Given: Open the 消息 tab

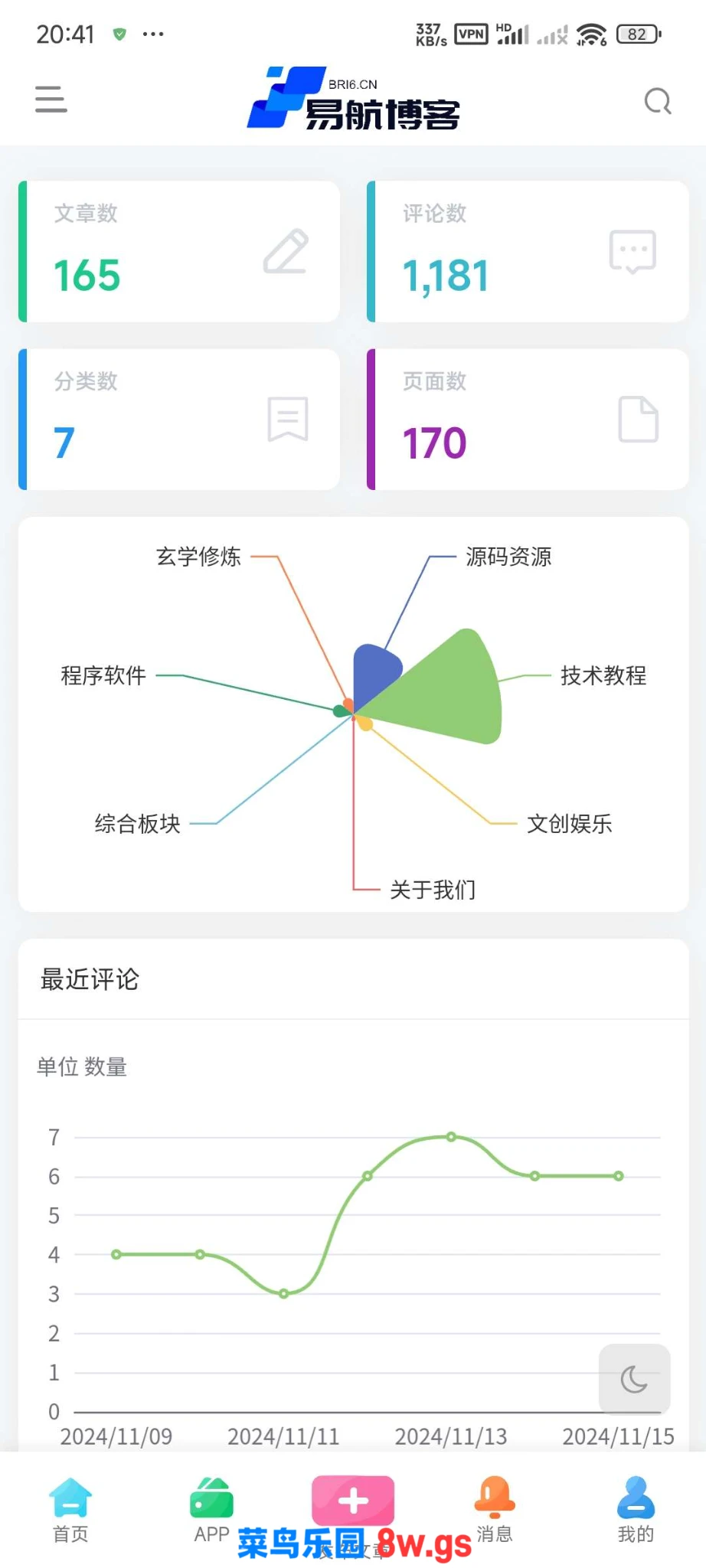Looking at the screenshot, I should tap(495, 1510).
